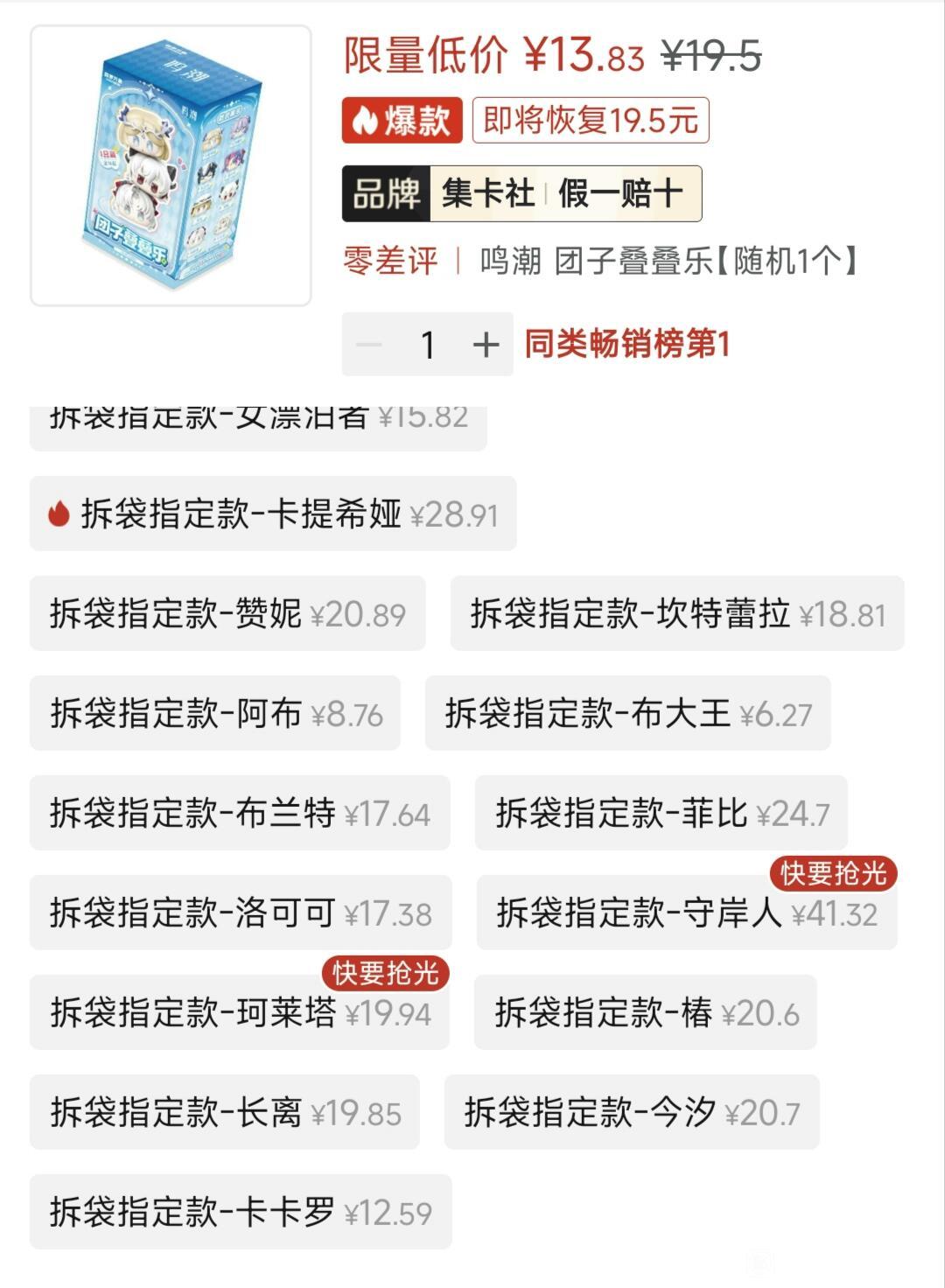Viewport: 945px width, 1288px height.
Task: Choose the 珂莱塔 variant
Action: coord(240,1012)
